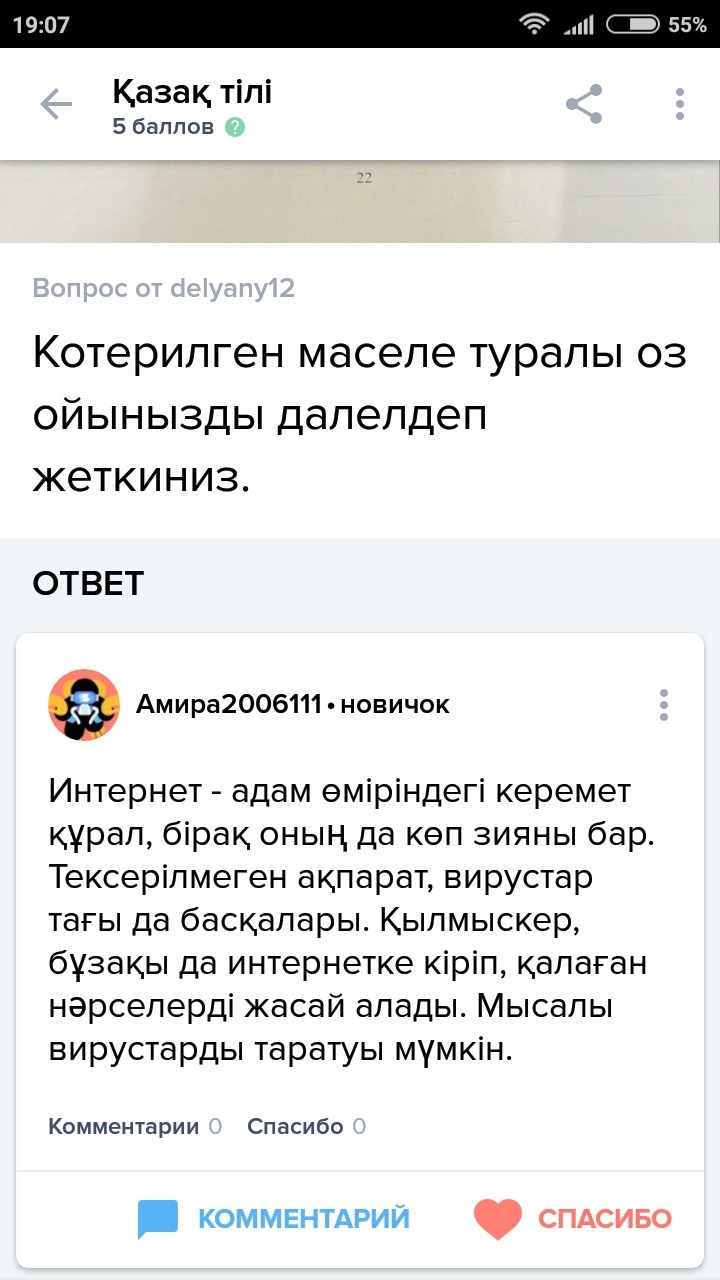Share this question

(584, 104)
